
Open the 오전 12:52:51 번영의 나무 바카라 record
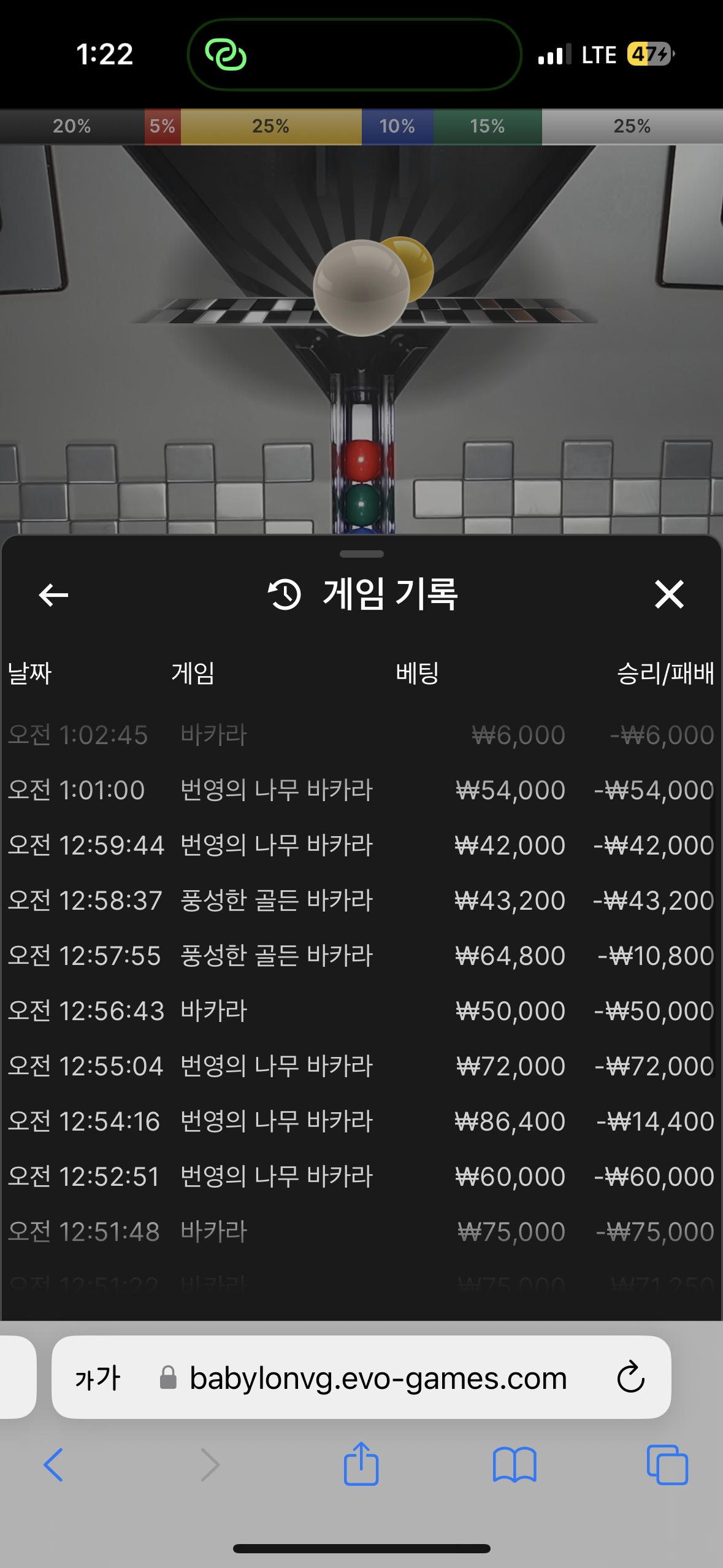(x=361, y=1177)
